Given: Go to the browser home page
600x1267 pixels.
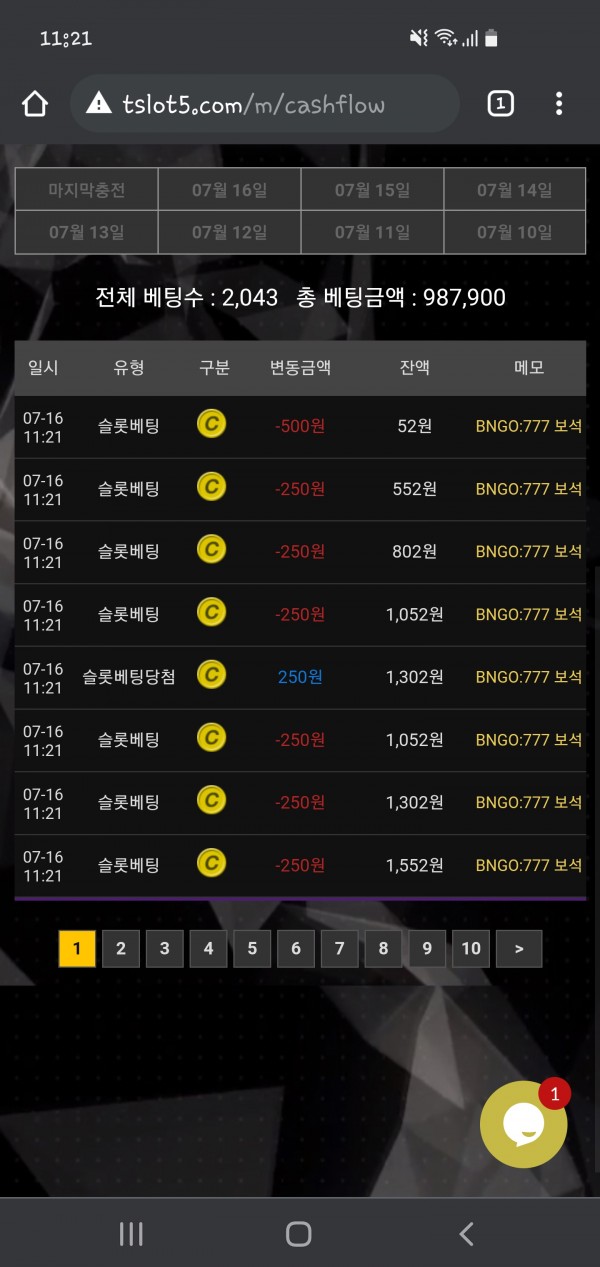Looking at the screenshot, I should [35, 104].
